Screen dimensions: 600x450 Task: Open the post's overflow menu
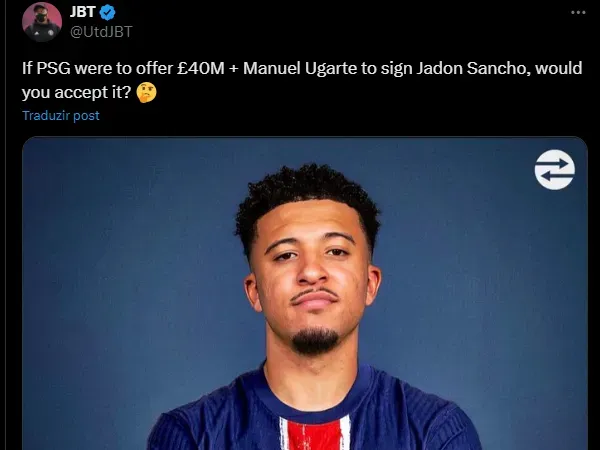[578, 12]
